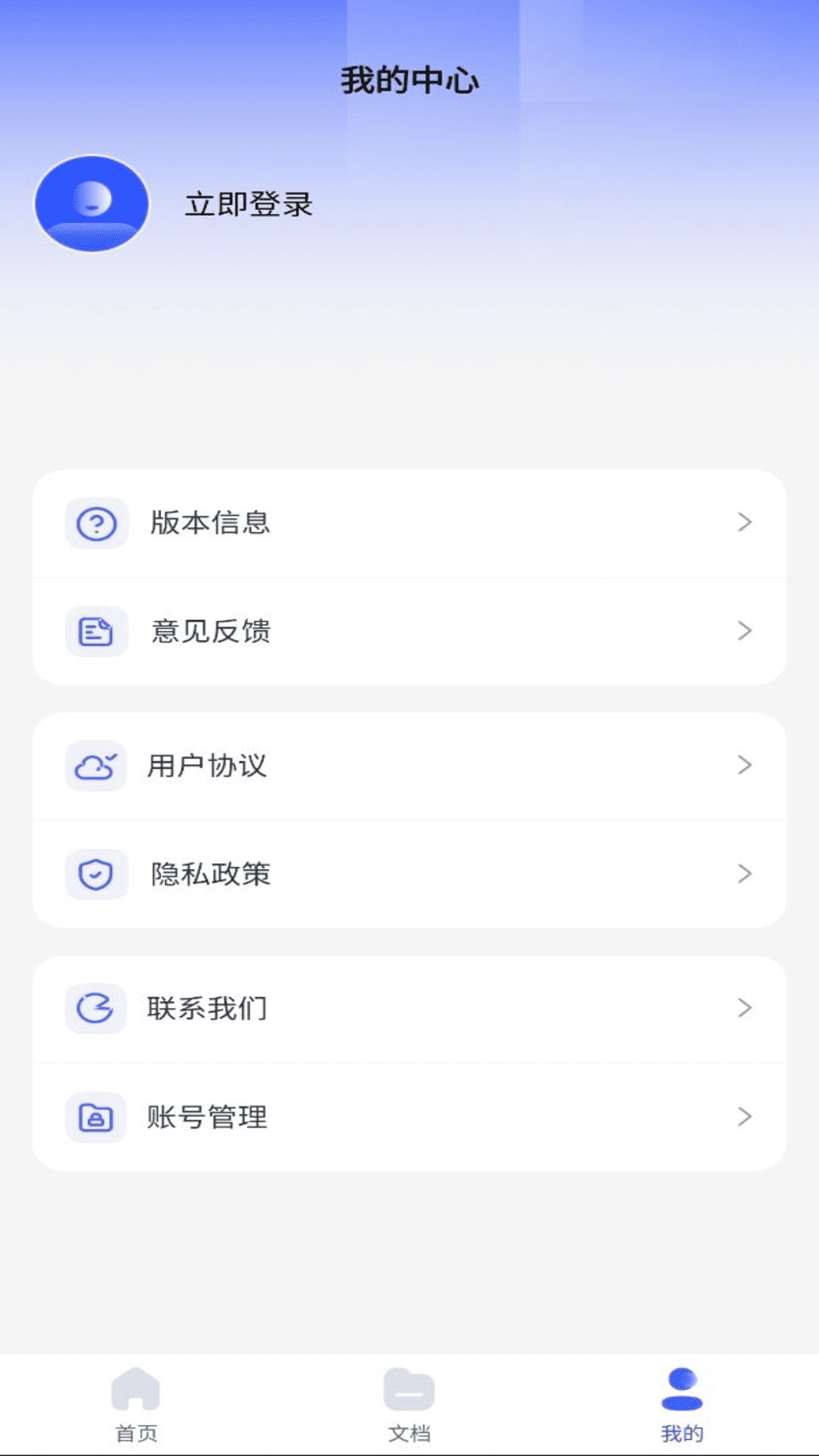Click the circular avatar placeholder image
819x1456 pixels.
[x=91, y=203]
